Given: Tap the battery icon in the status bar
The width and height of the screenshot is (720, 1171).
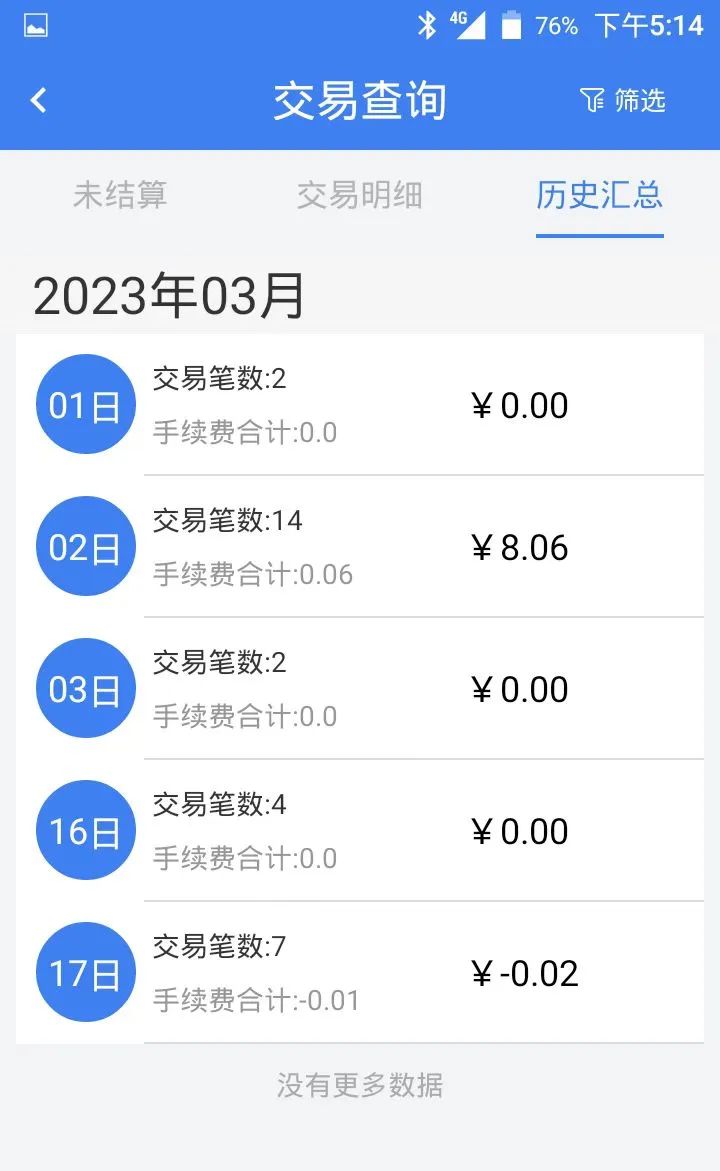Looking at the screenshot, I should (x=511, y=23).
